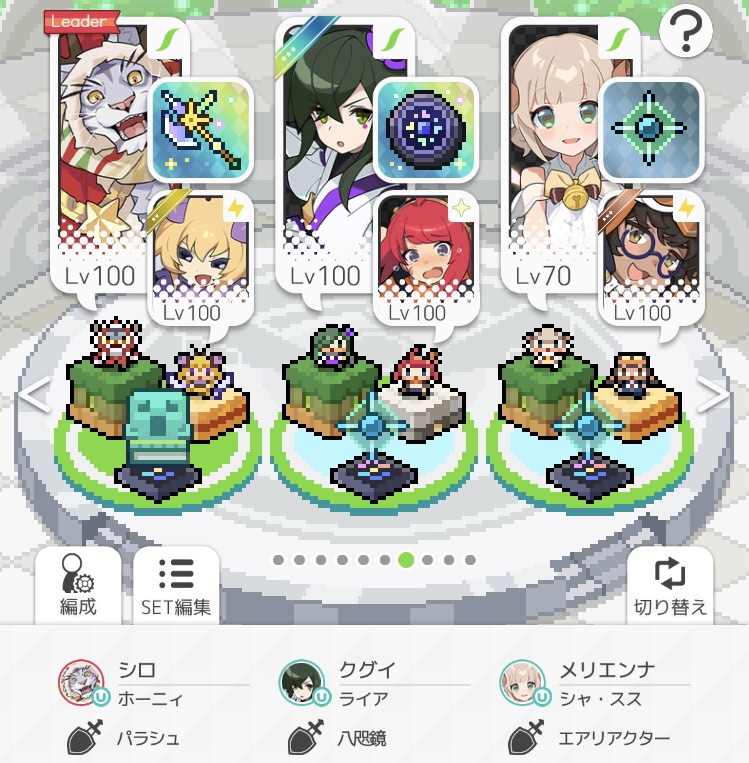
Task: Open the axe weapon slot for シロ
Action: [x=200, y=130]
